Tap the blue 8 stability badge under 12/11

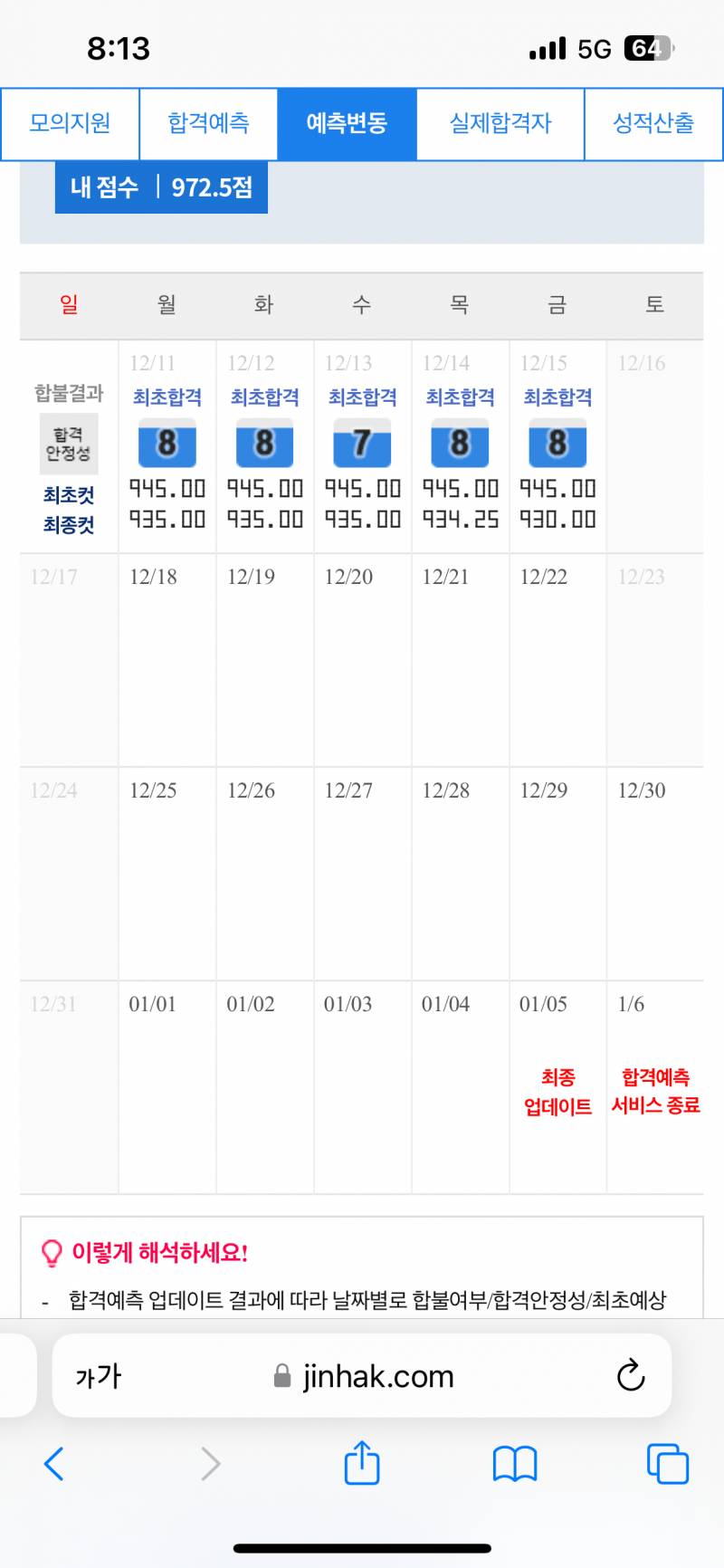point(167,445)
